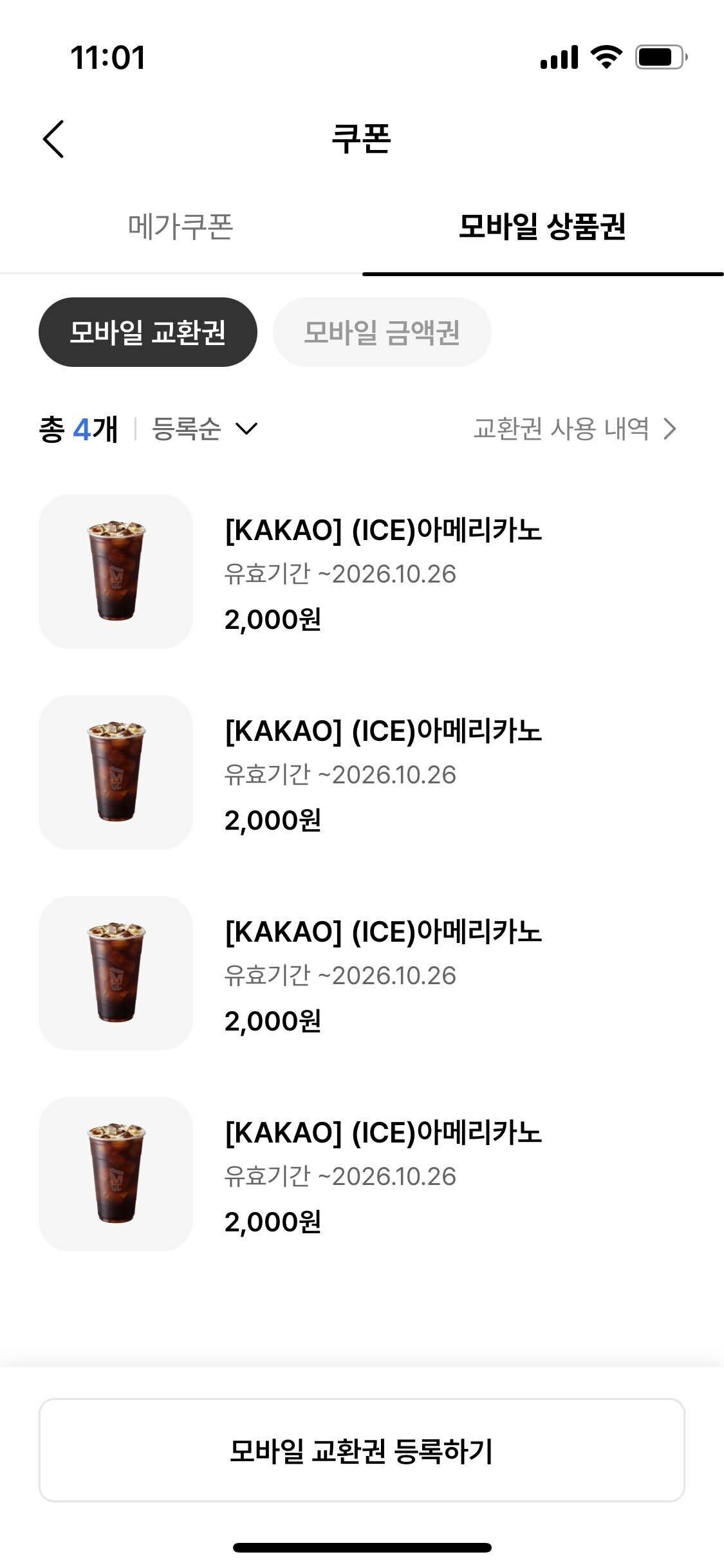
Task: Tap the first iced Americano coupon thumbnail
Action: (x=115, y=568)
